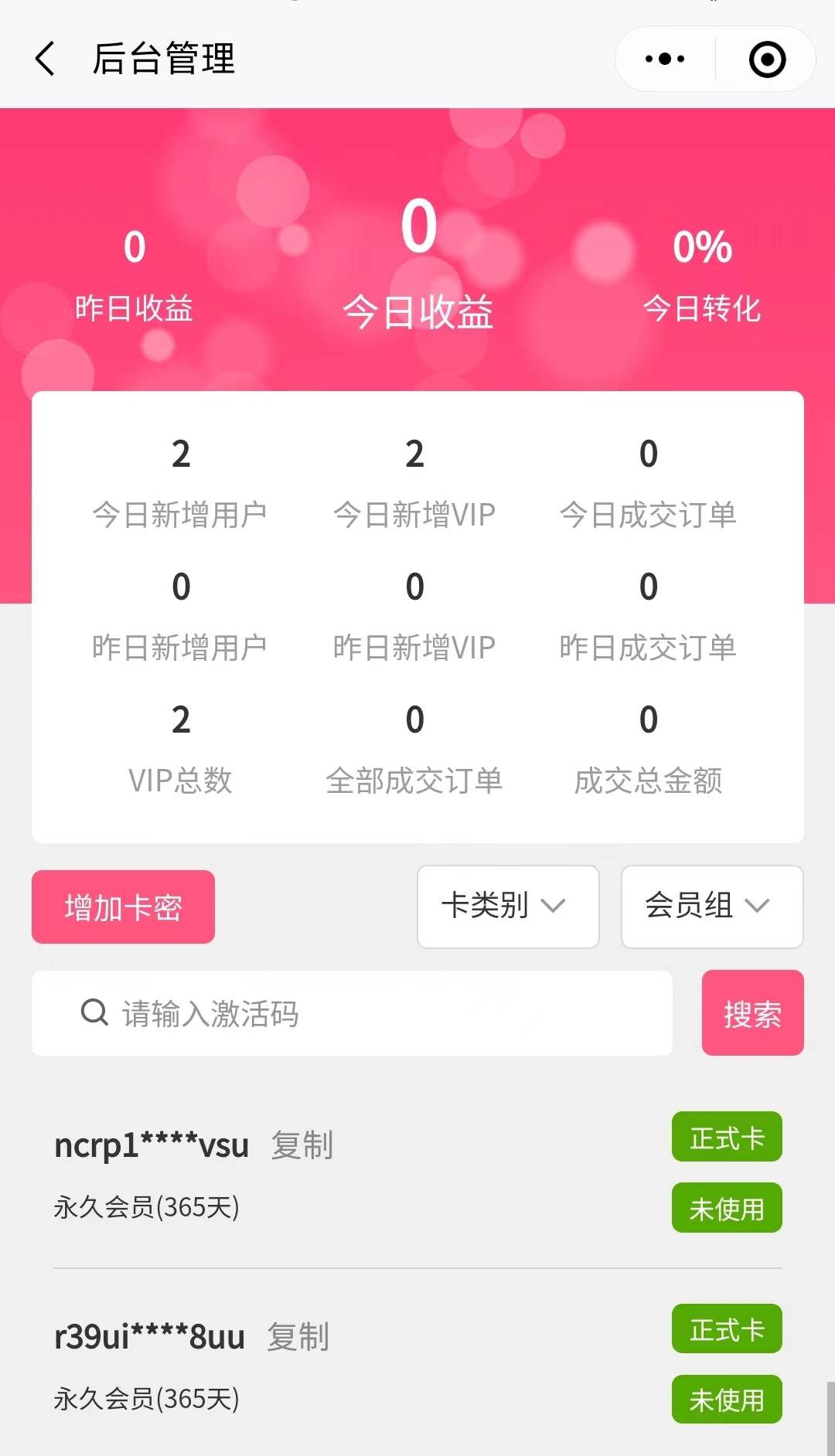This screenshot has height=1456, width=835.
Task: Tap 增加卡密 button
Action: (123, 907)
